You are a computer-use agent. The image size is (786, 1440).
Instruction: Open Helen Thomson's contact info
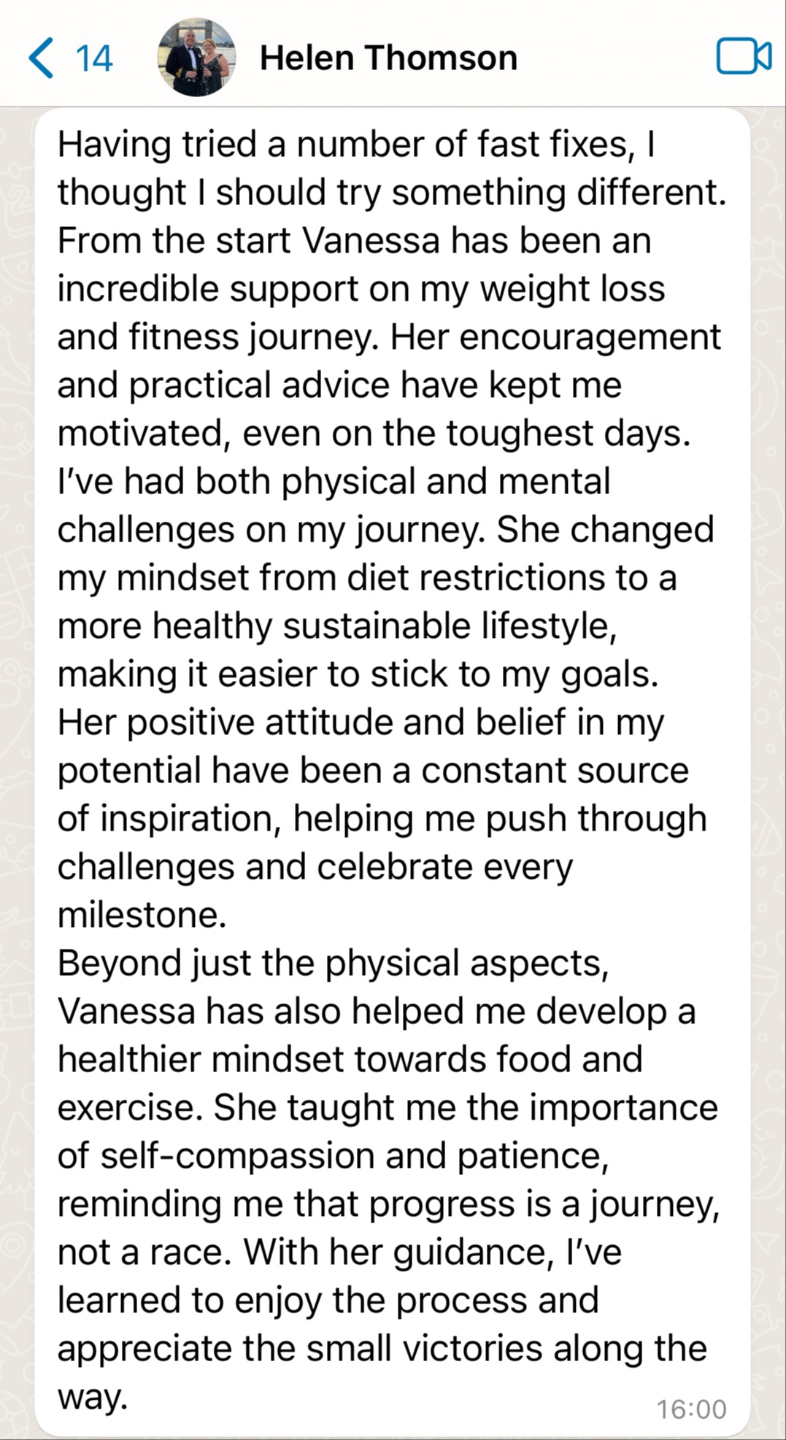point(388,58)
